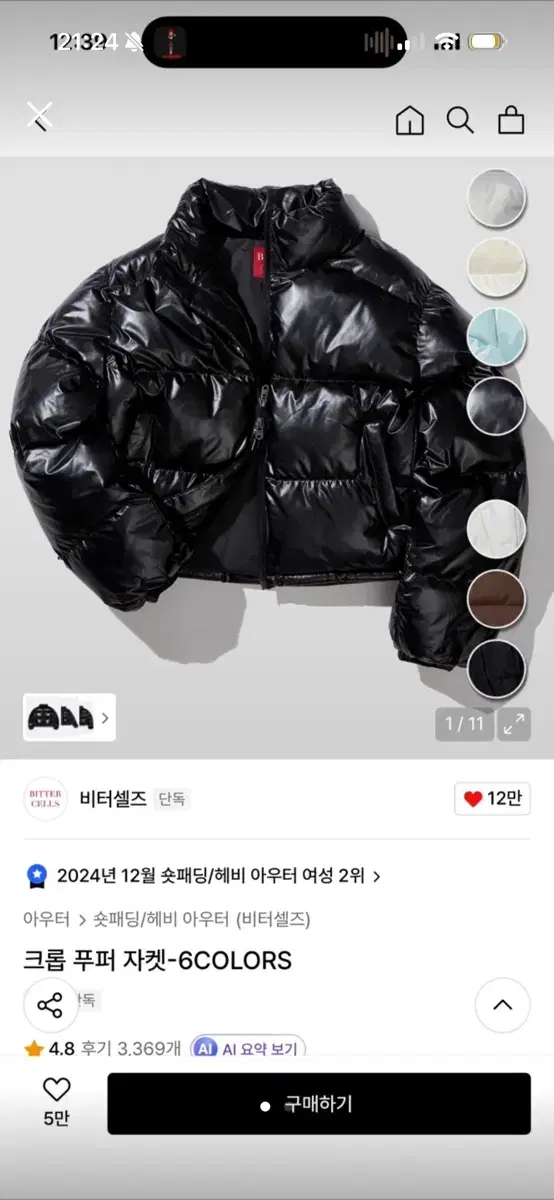The height and width of the screenshot is (1200, 554).
Task: Like the brand with the 12만 heart button
Action: point(492,798)
